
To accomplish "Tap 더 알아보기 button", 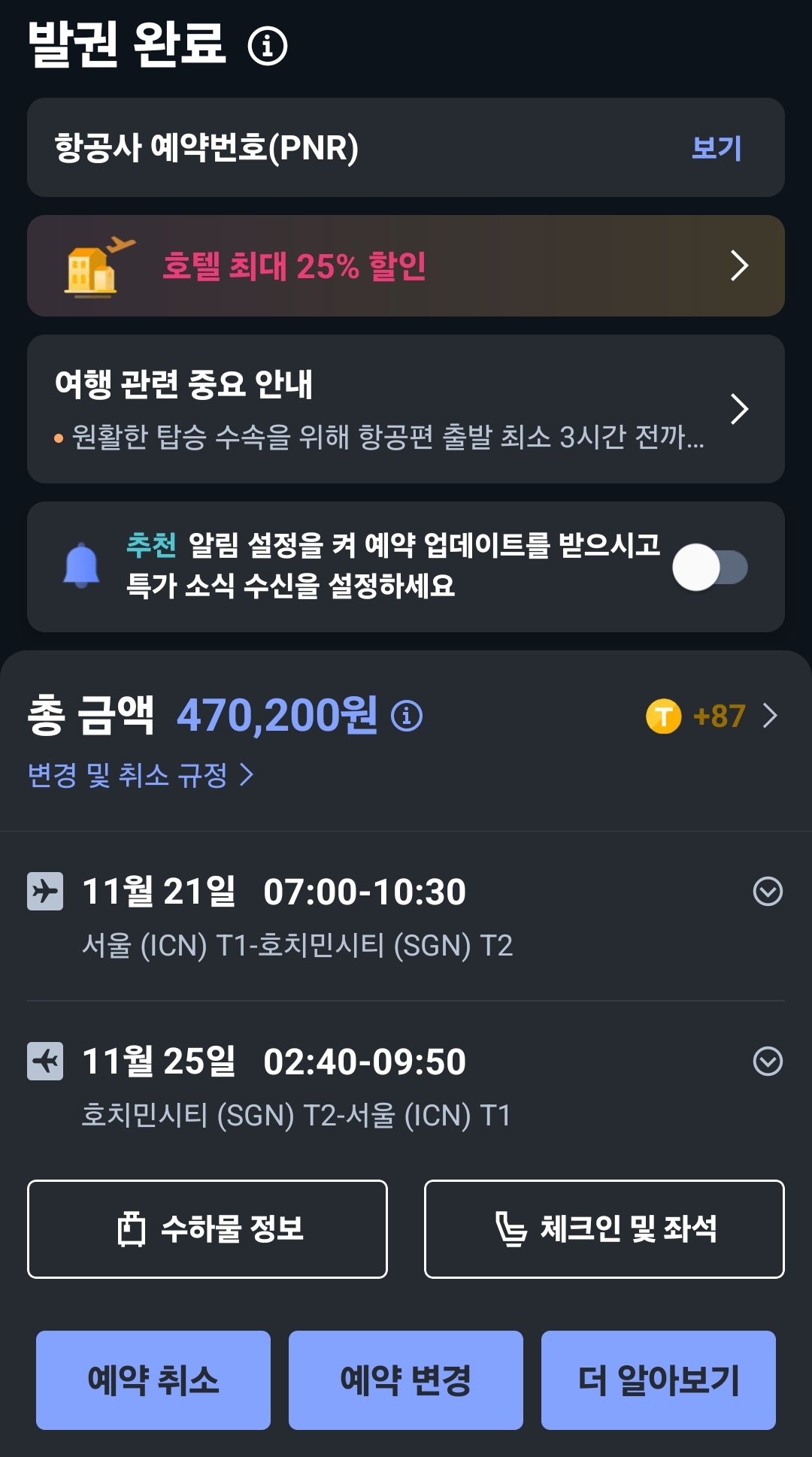I will tap(659, 1380).
